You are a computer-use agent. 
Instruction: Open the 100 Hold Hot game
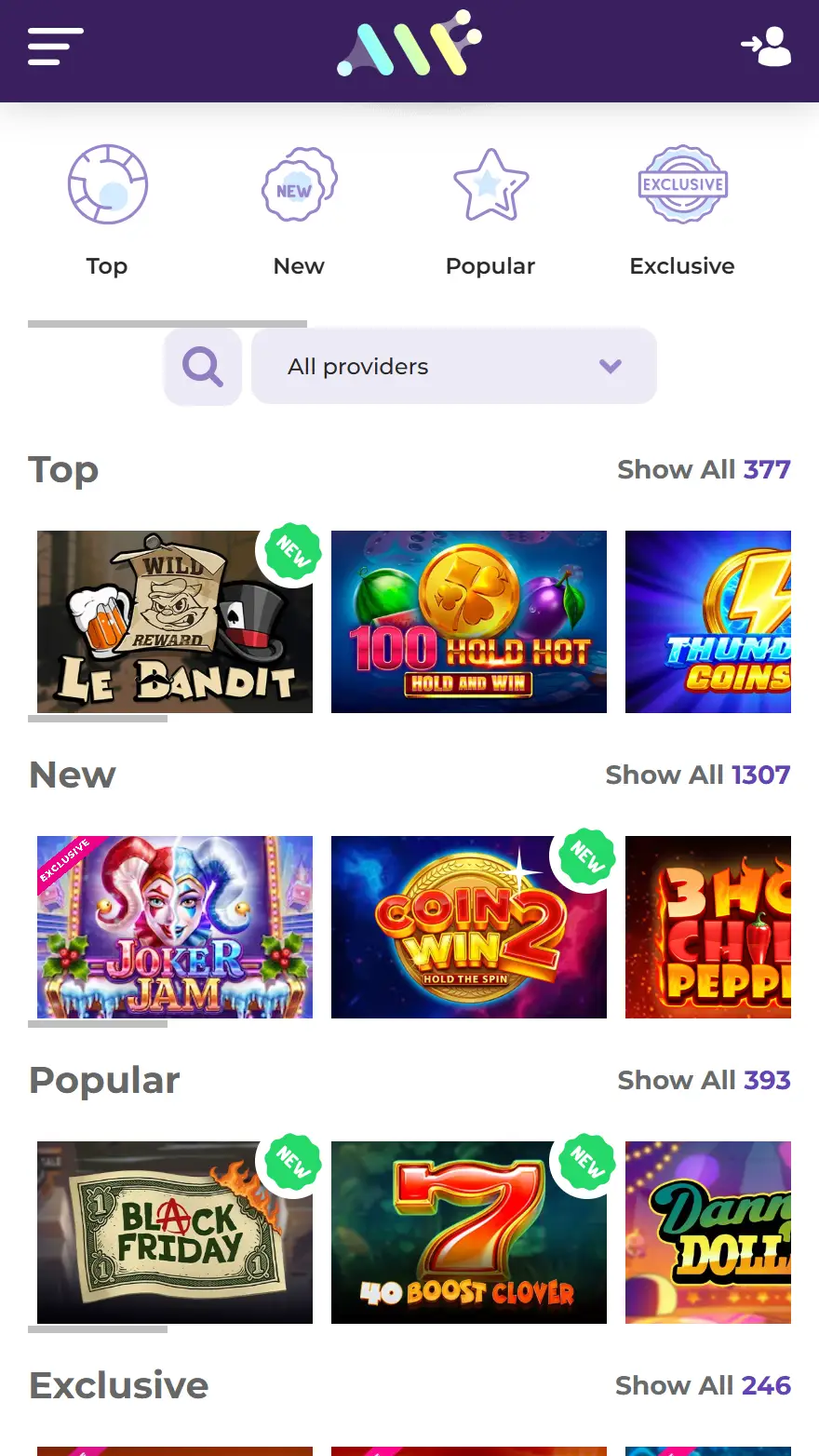point(469,622)
